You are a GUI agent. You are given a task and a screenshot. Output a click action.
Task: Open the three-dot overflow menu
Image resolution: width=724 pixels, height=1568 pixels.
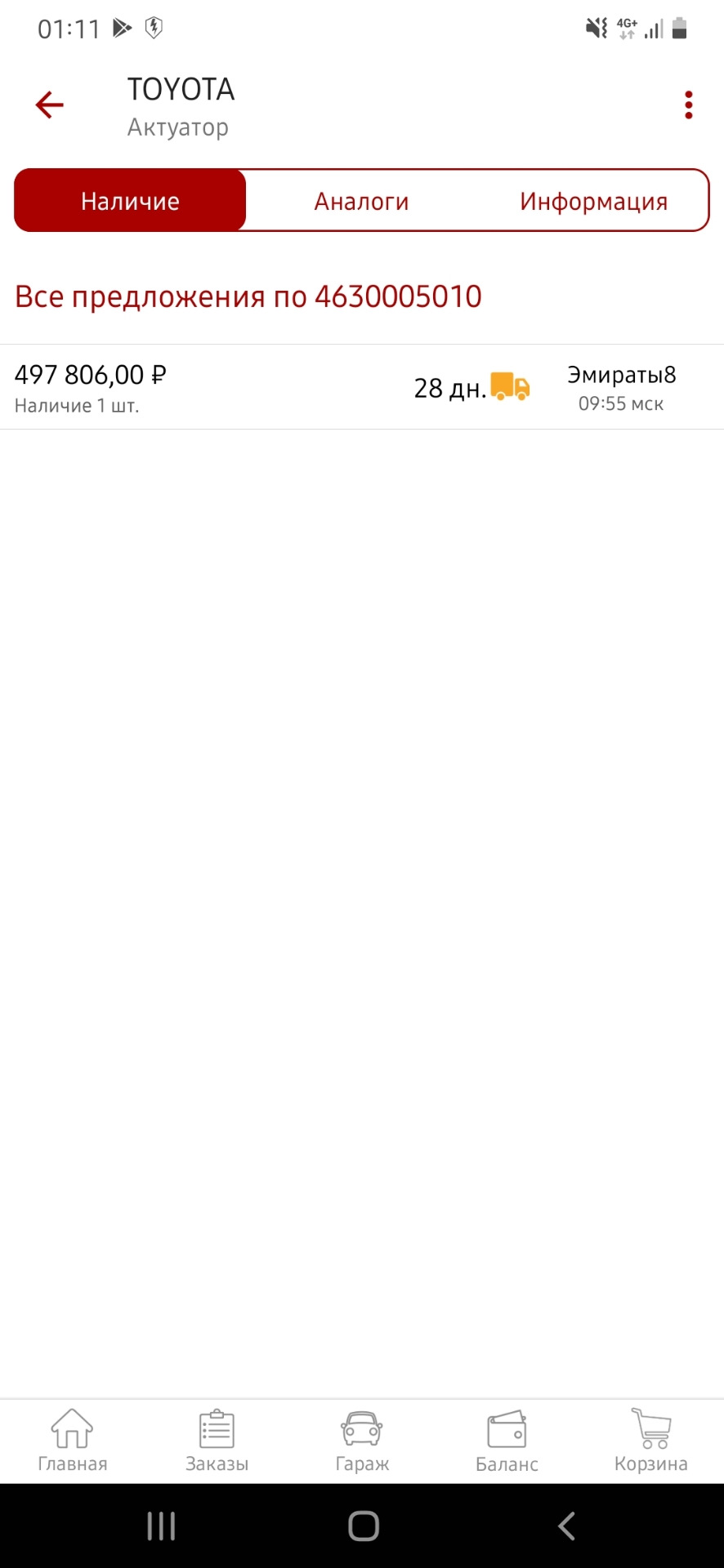(688, 105)
